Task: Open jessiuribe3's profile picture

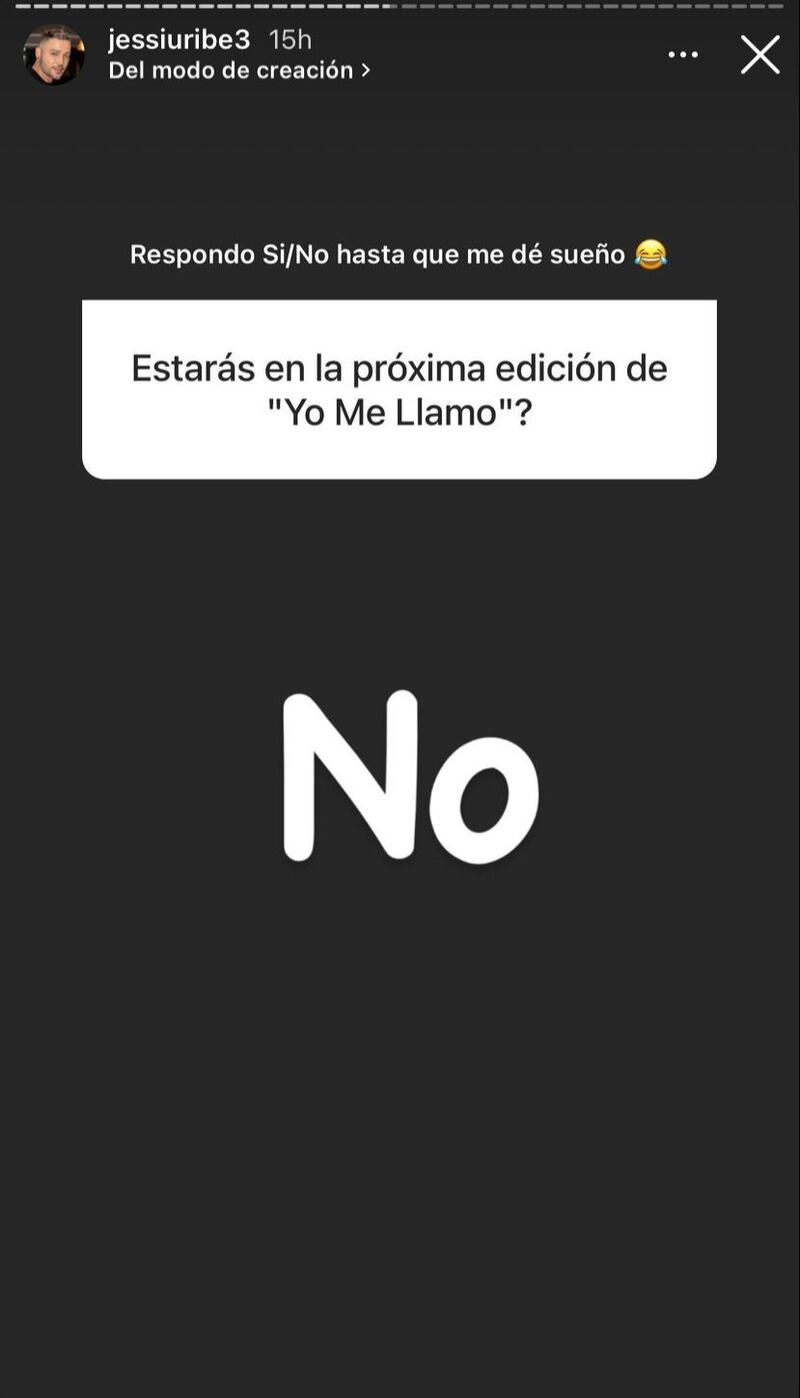Action: coord(53,55)
